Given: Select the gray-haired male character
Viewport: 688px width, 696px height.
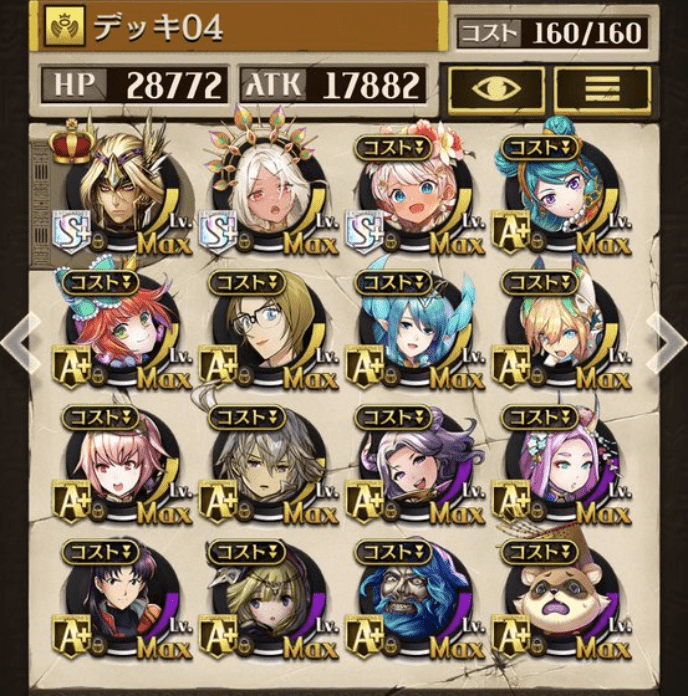Looking at the screenshot, I should pos(265,468).
